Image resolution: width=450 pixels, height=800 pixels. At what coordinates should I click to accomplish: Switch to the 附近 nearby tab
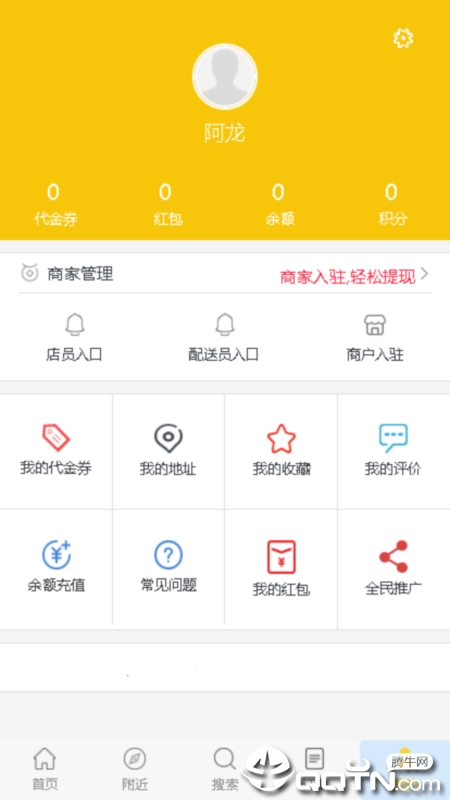click(135, 769)
